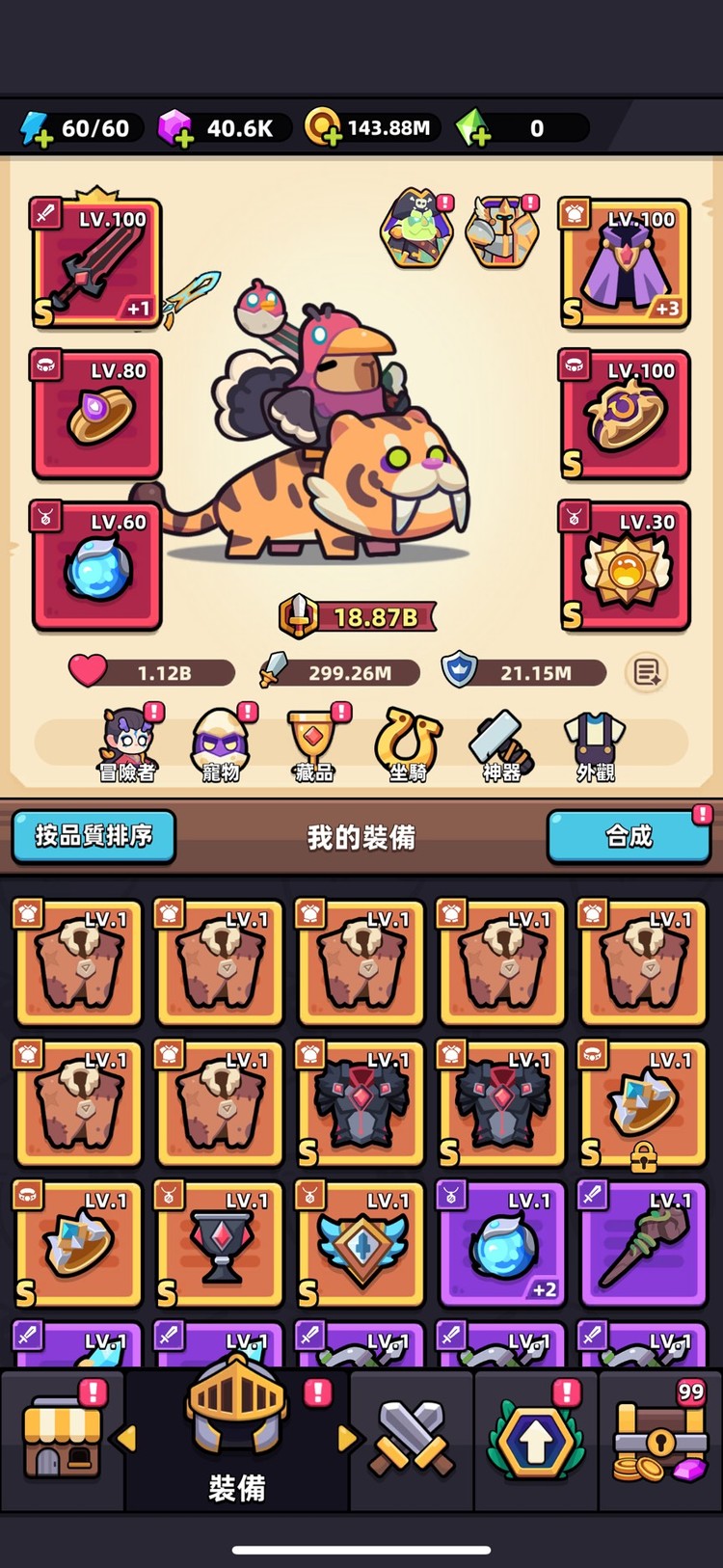
Task: Add more gold coins
Action: (323, 129)
